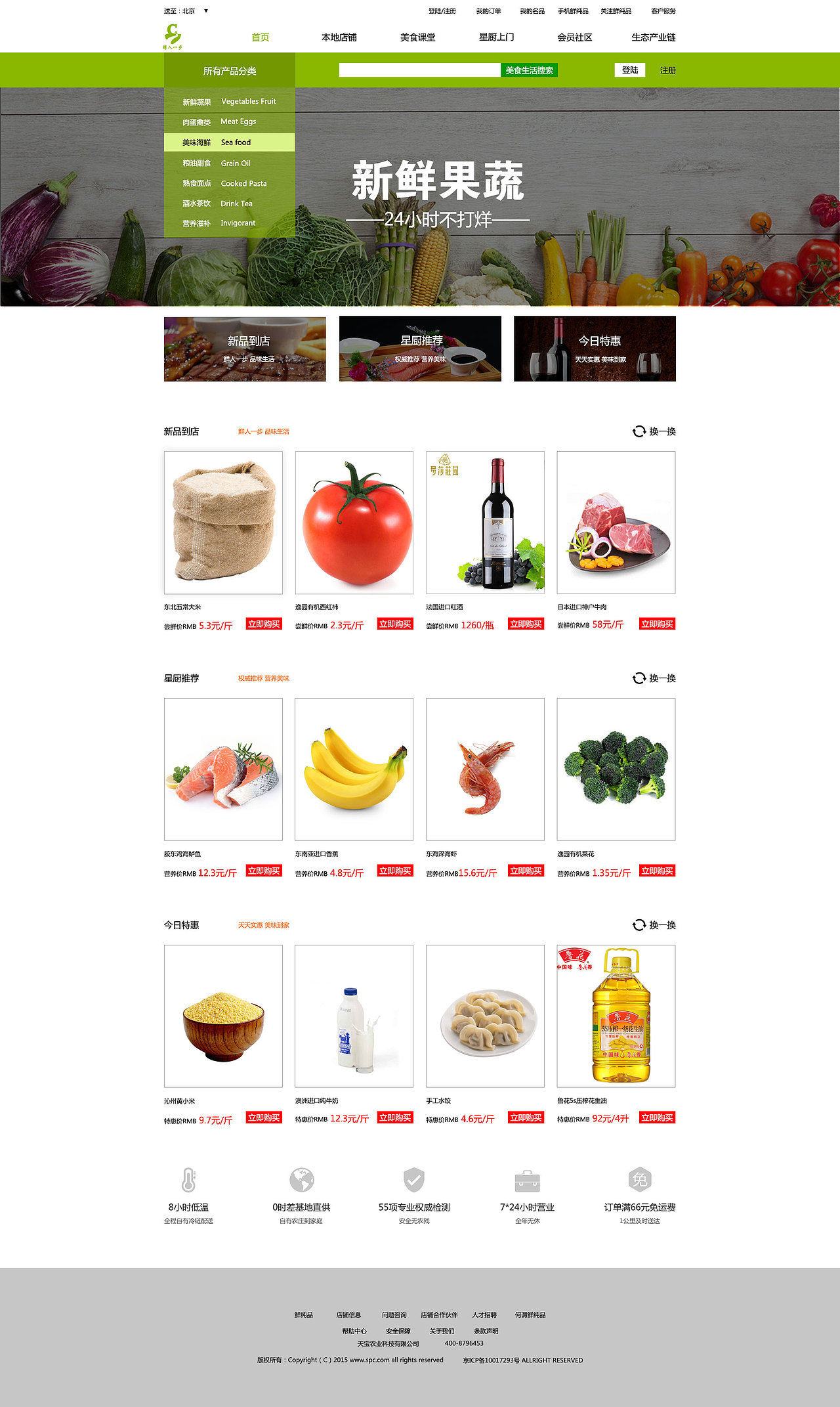Refresh 新品到店 section with 换一换
Image resolution: width=840 pixels, height=1407 pixels.
(x=654, y=431)
